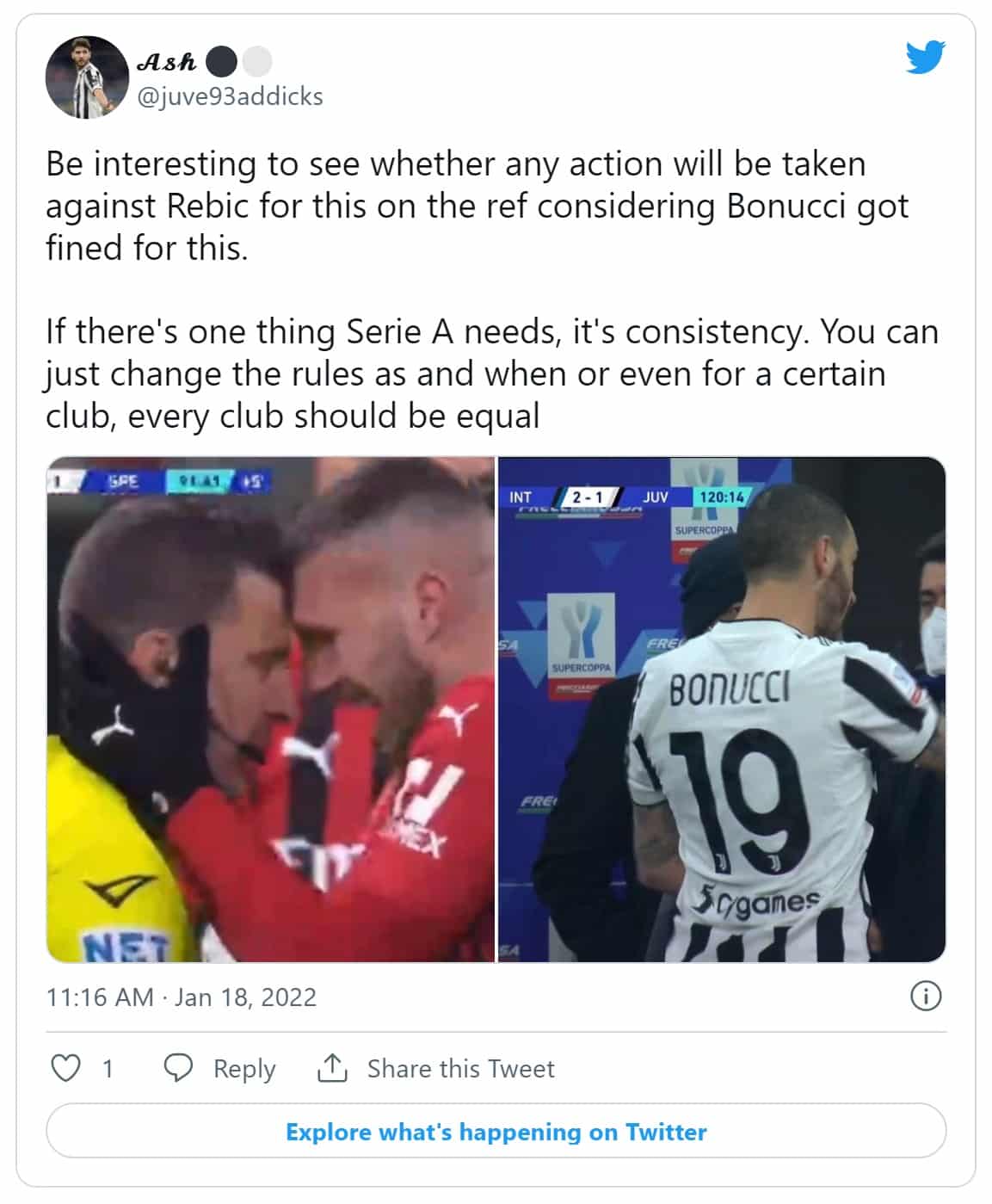Screen dimensions: 992x1204
Task: Open the tweet info icon
Action: [925, 996]
